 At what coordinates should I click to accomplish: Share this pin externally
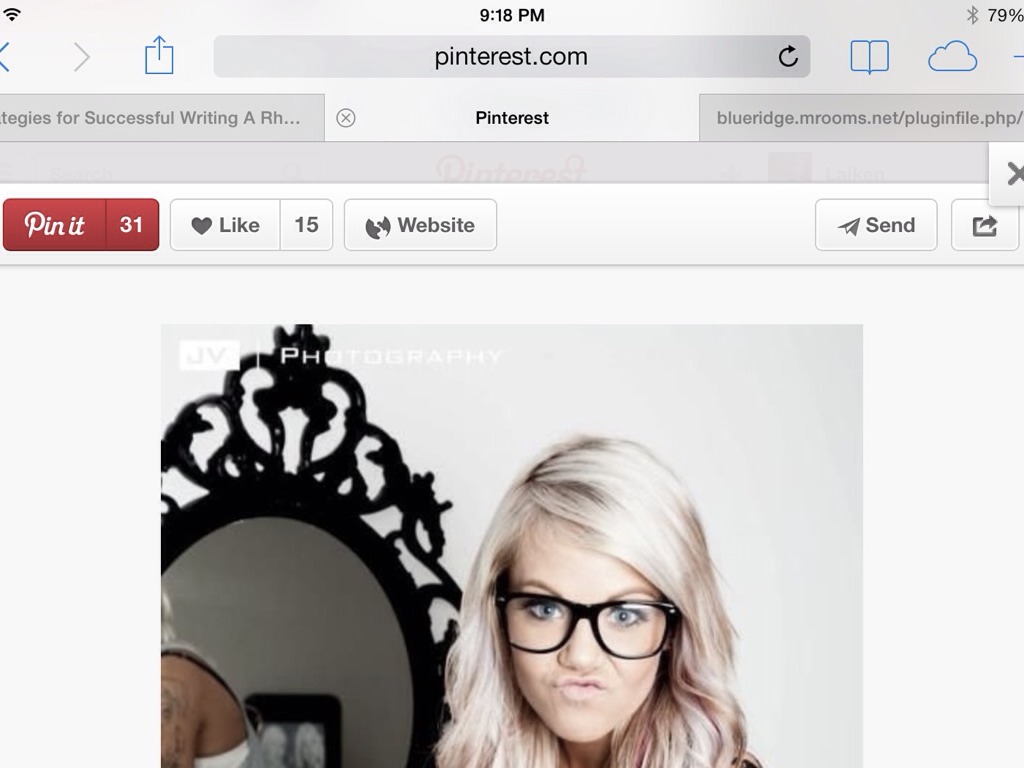pyautogui.click(x=985, y=225)
